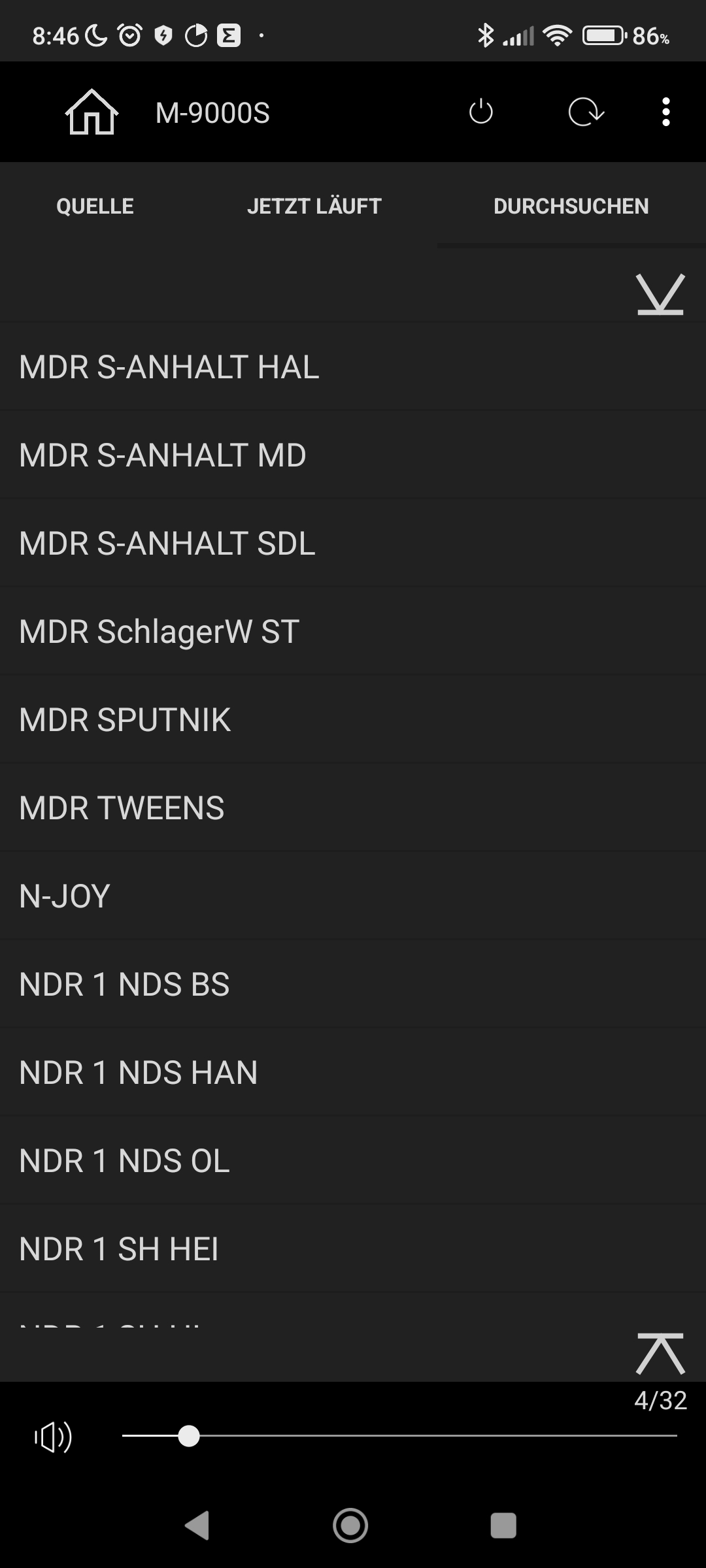Select the DURCHSUCHEN tab
This screenshot has width=706, height=1568.
click(x=571, y=206)
